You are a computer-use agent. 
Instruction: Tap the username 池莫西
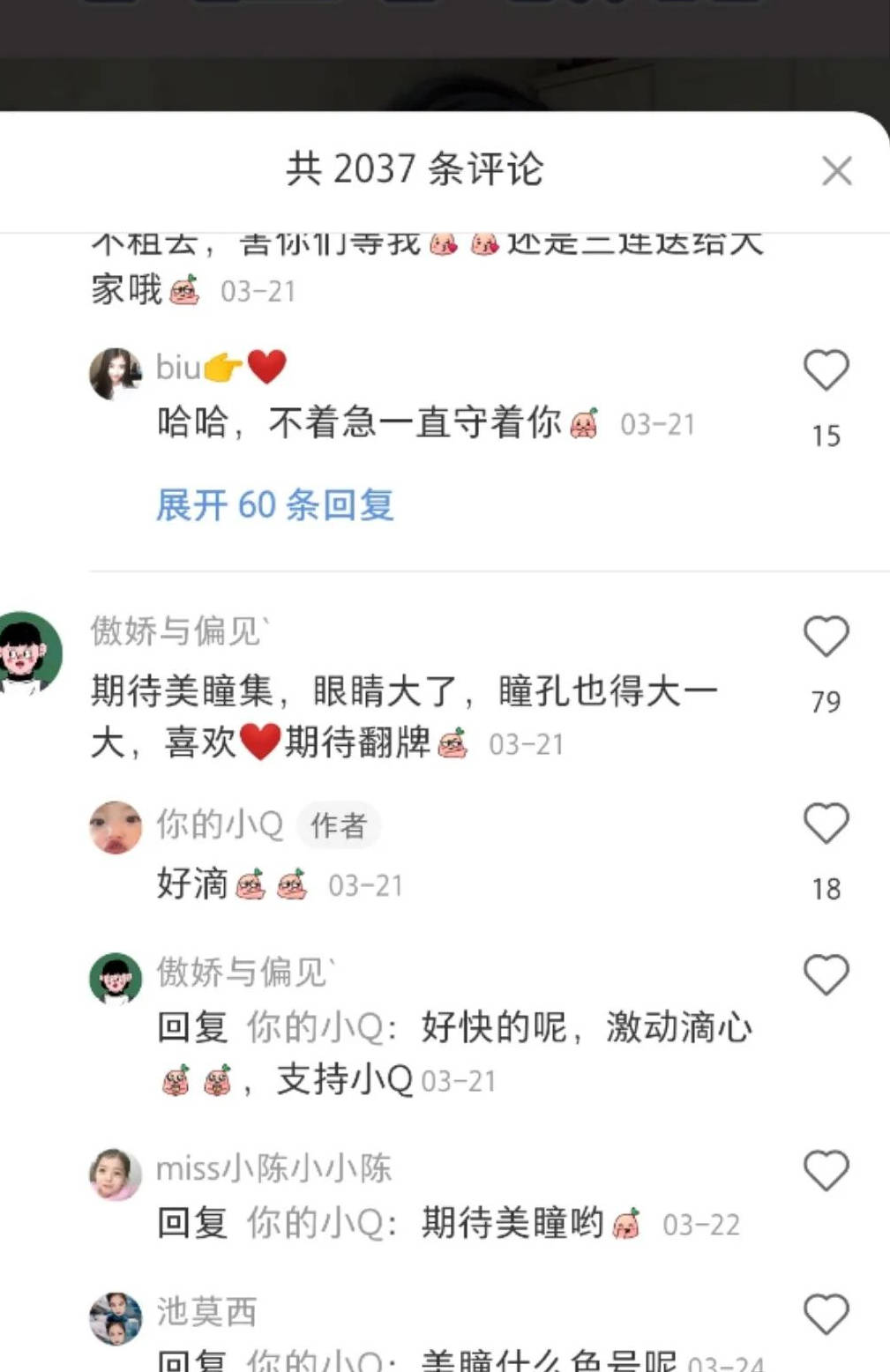click(206, 1312)
